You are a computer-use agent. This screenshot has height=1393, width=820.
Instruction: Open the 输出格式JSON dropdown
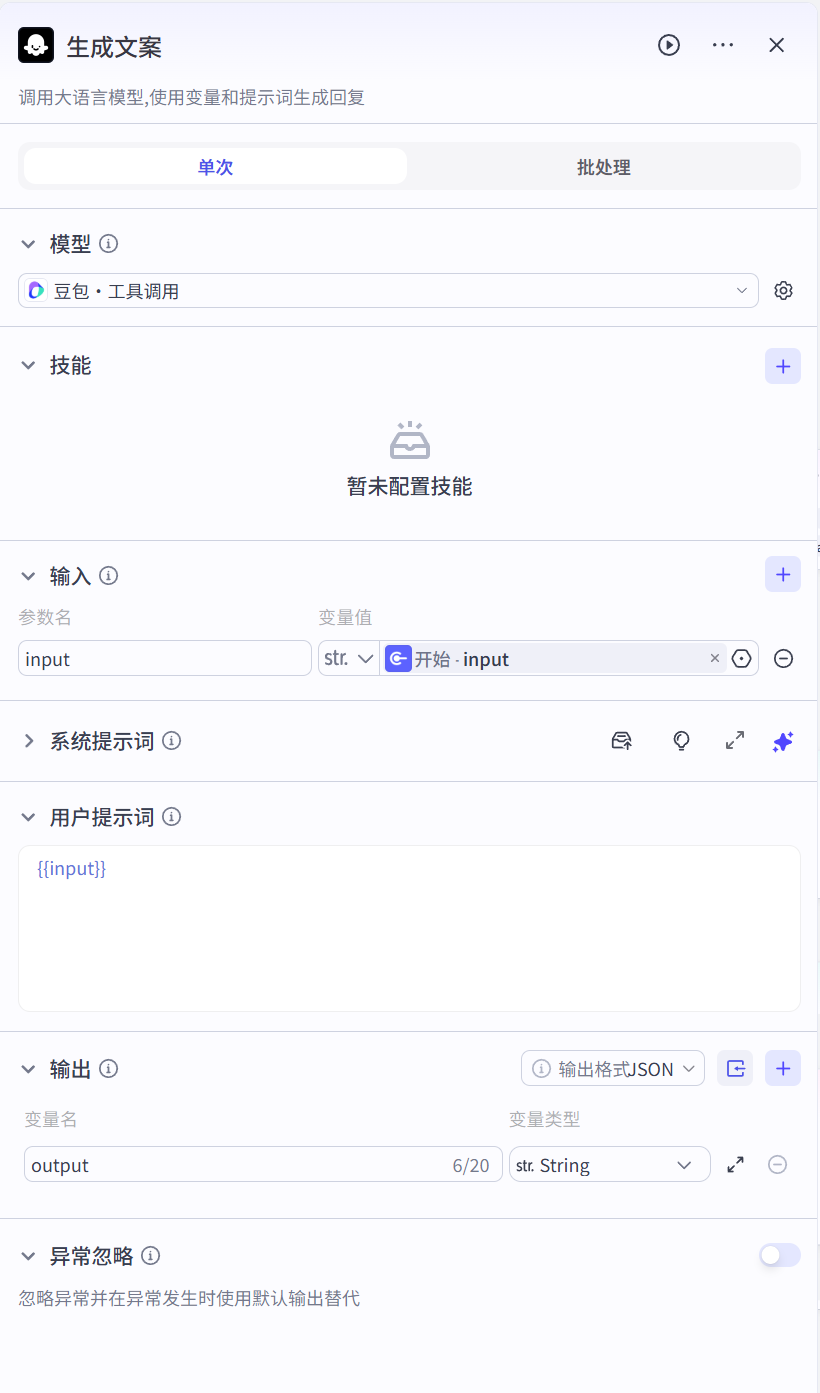click(612, 1068)
